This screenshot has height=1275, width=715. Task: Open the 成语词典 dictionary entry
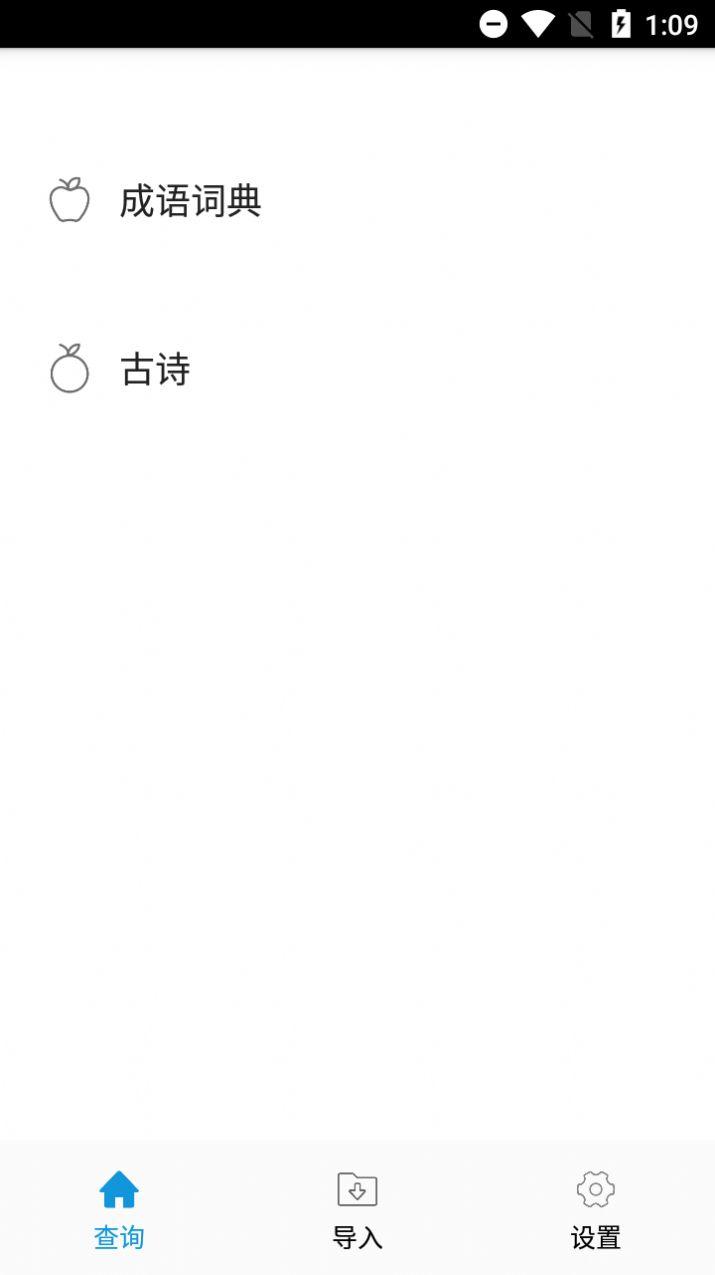point(357,201)
